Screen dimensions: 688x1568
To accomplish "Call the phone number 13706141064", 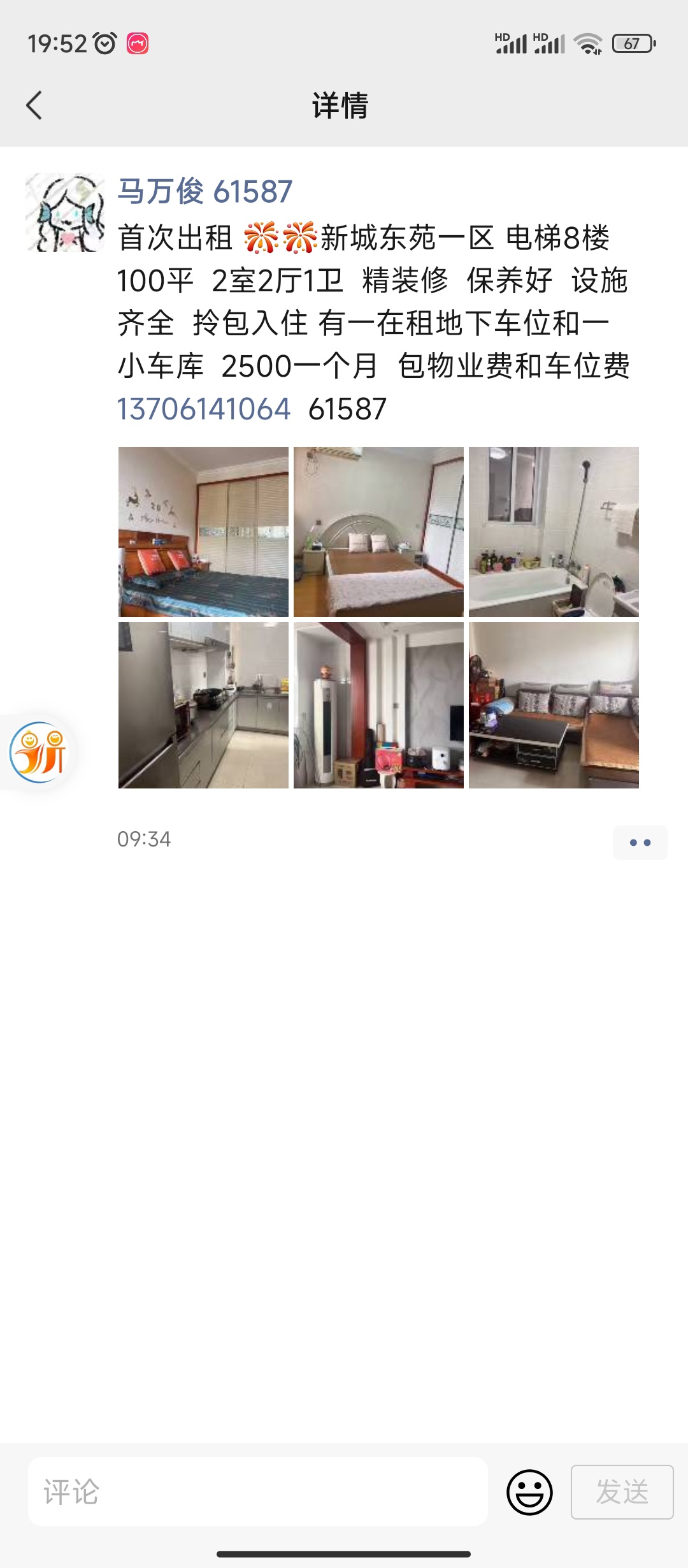I will click(204, 409).
